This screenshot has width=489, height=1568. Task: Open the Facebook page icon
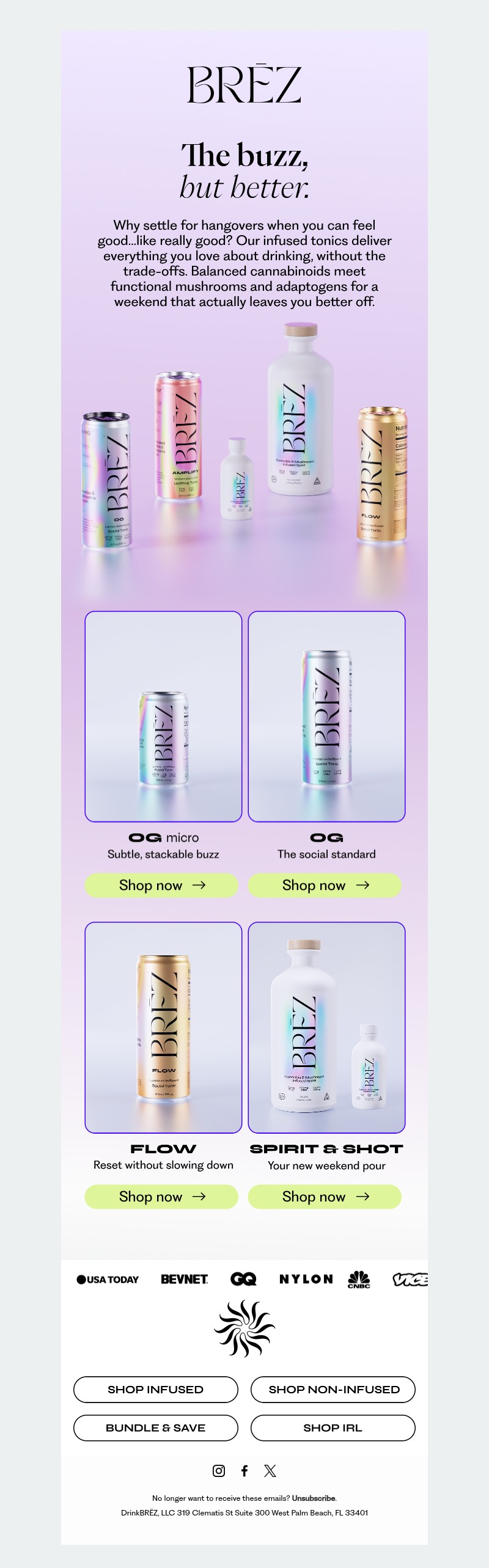coord(244,1471)
